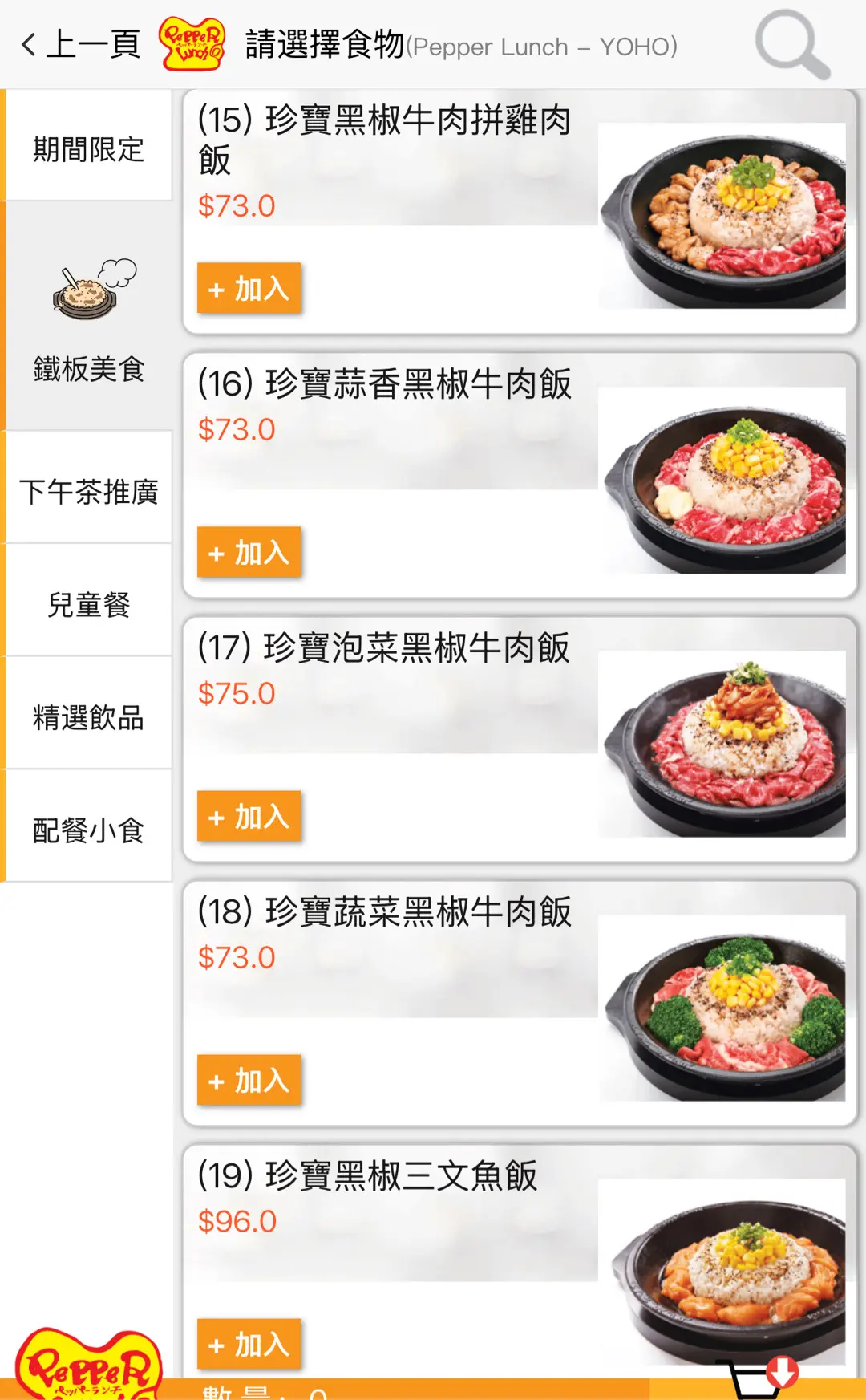This screenshot has width=866, height=1400.
Task: View the photo of item (15) 珍寶黑椒牛肉拼雞肉飯
Action: click(x=722, y=215)
